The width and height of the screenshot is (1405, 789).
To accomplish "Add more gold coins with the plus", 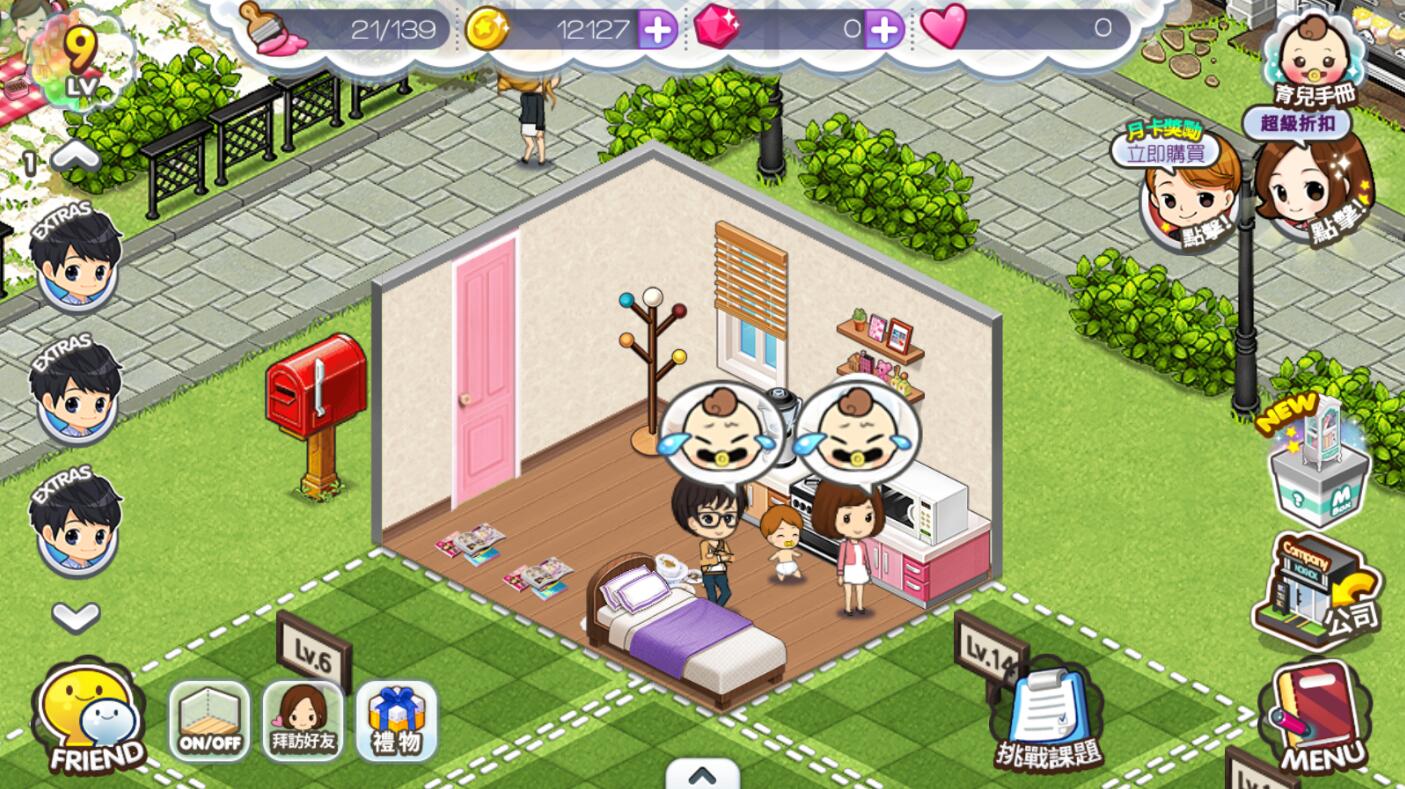I will pos(657,29).
